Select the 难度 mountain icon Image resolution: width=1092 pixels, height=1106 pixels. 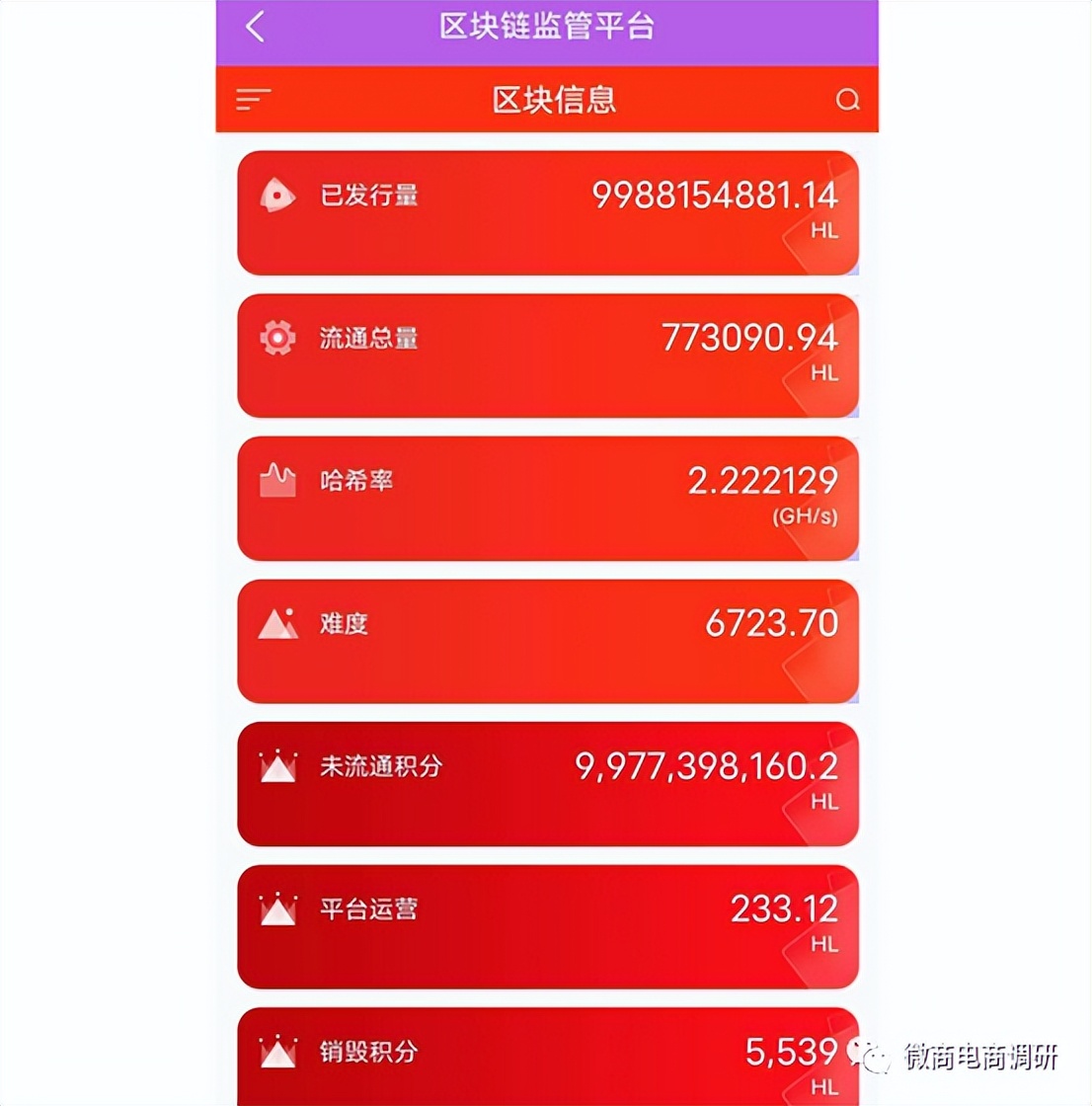tap(277, 624)
